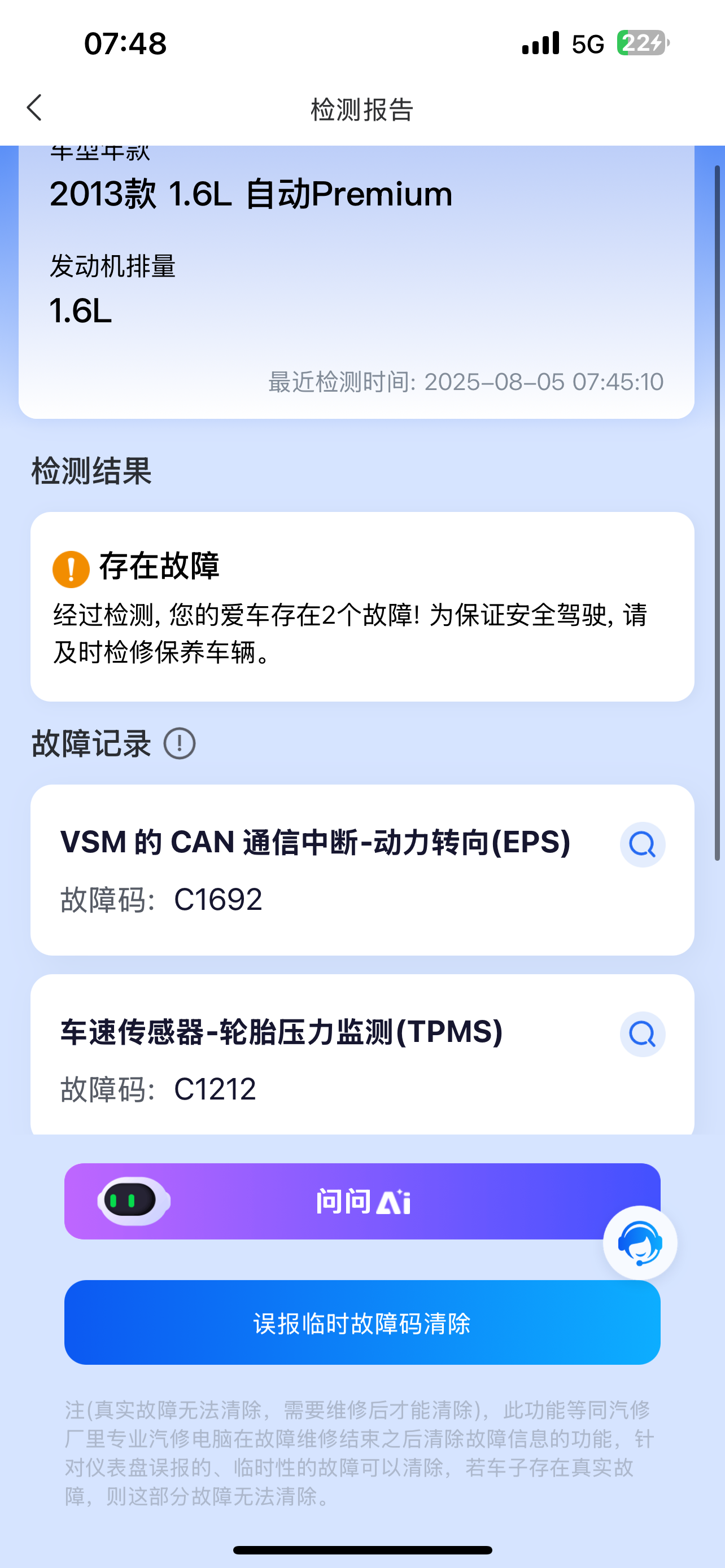
Task: Go back from the 检测报告 page
Action: 34,108
